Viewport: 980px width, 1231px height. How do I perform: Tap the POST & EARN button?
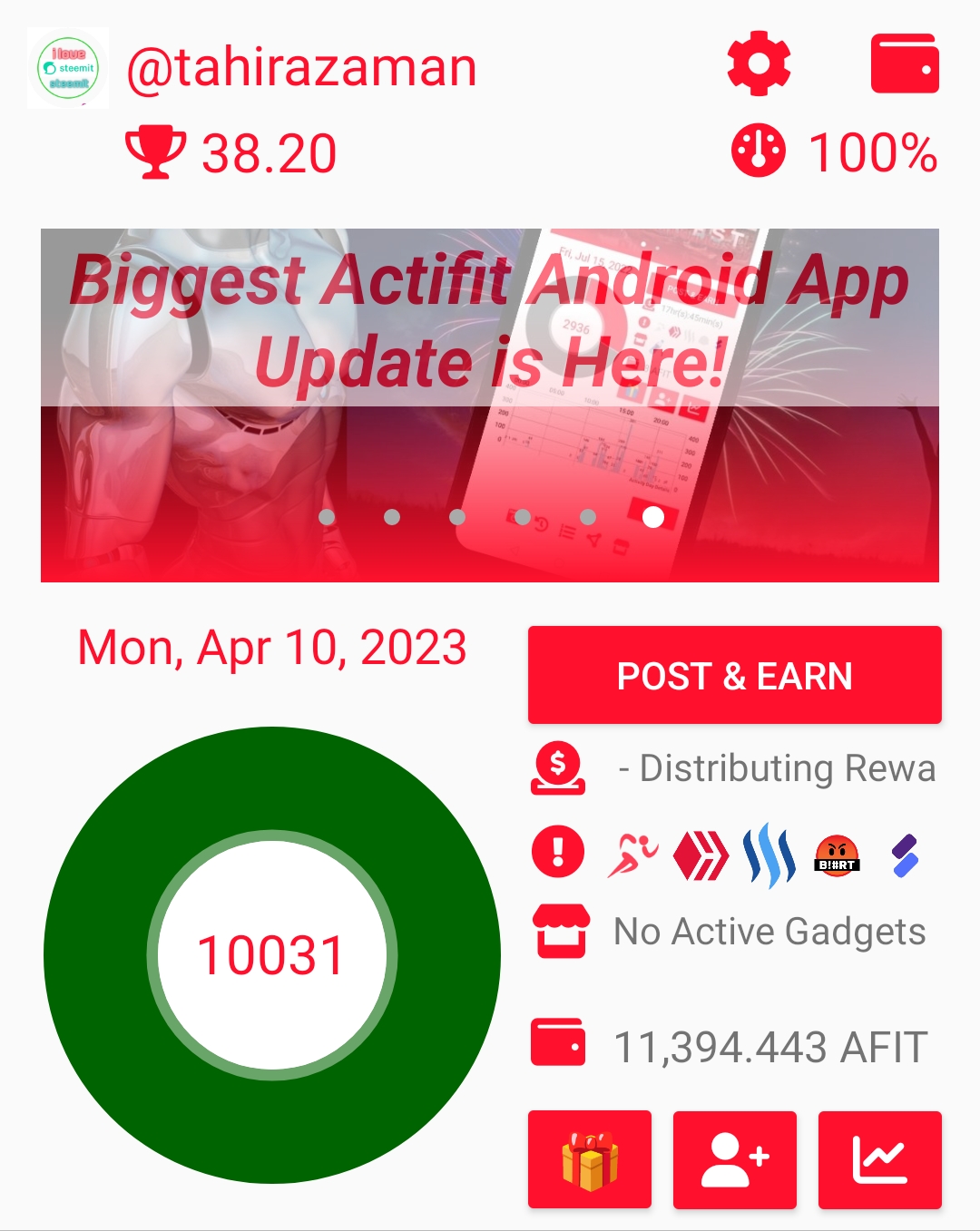pos(734,676)
